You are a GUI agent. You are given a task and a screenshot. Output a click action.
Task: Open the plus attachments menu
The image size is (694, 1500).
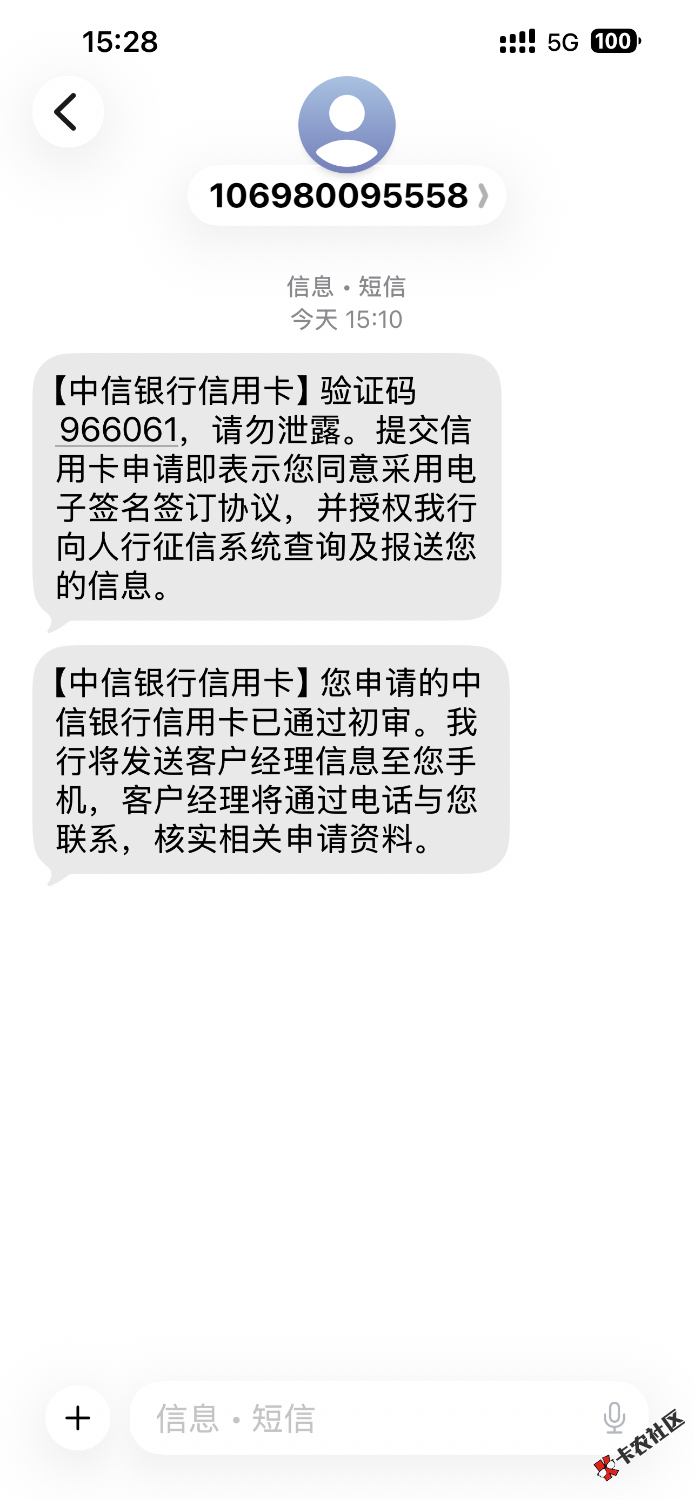77,1417
